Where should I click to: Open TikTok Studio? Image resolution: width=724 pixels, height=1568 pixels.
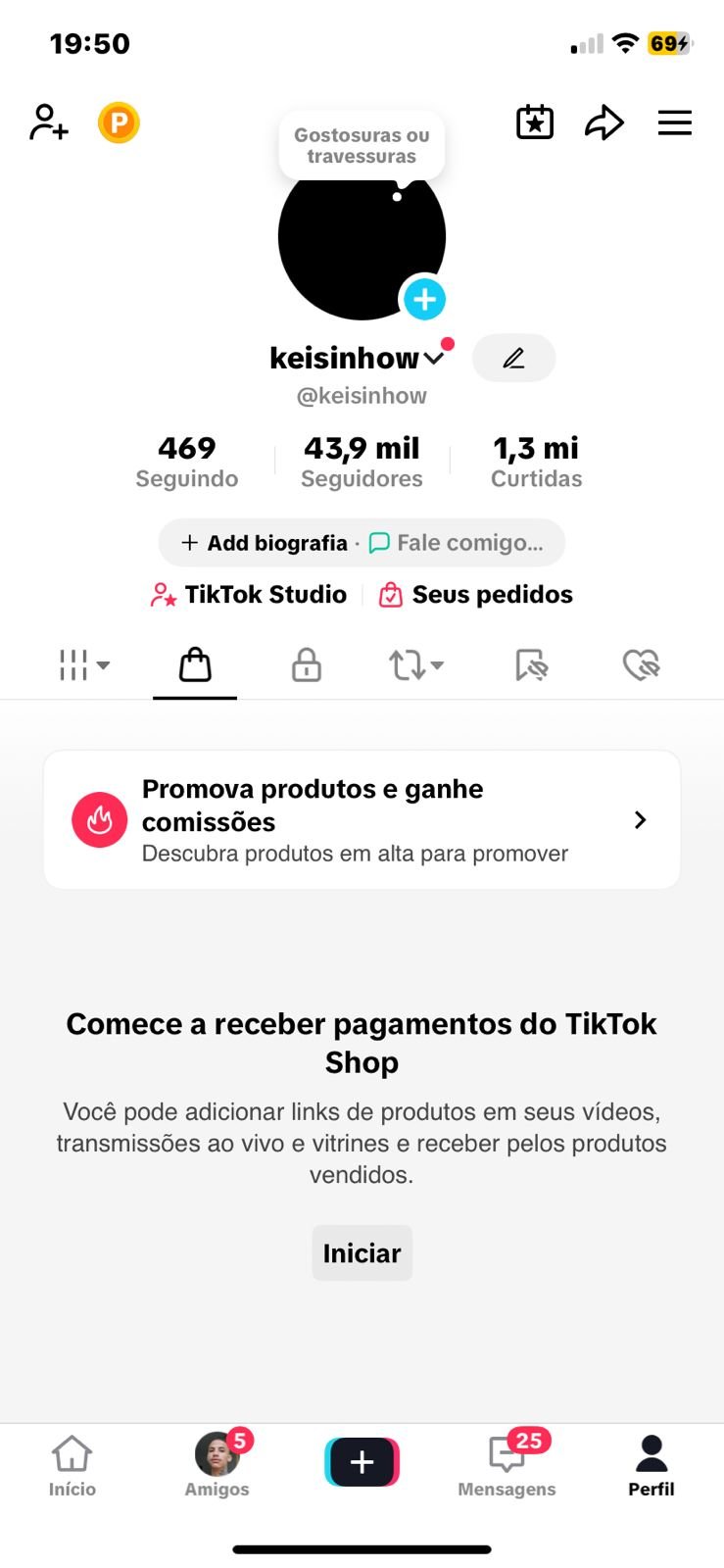tap(249, 595)
